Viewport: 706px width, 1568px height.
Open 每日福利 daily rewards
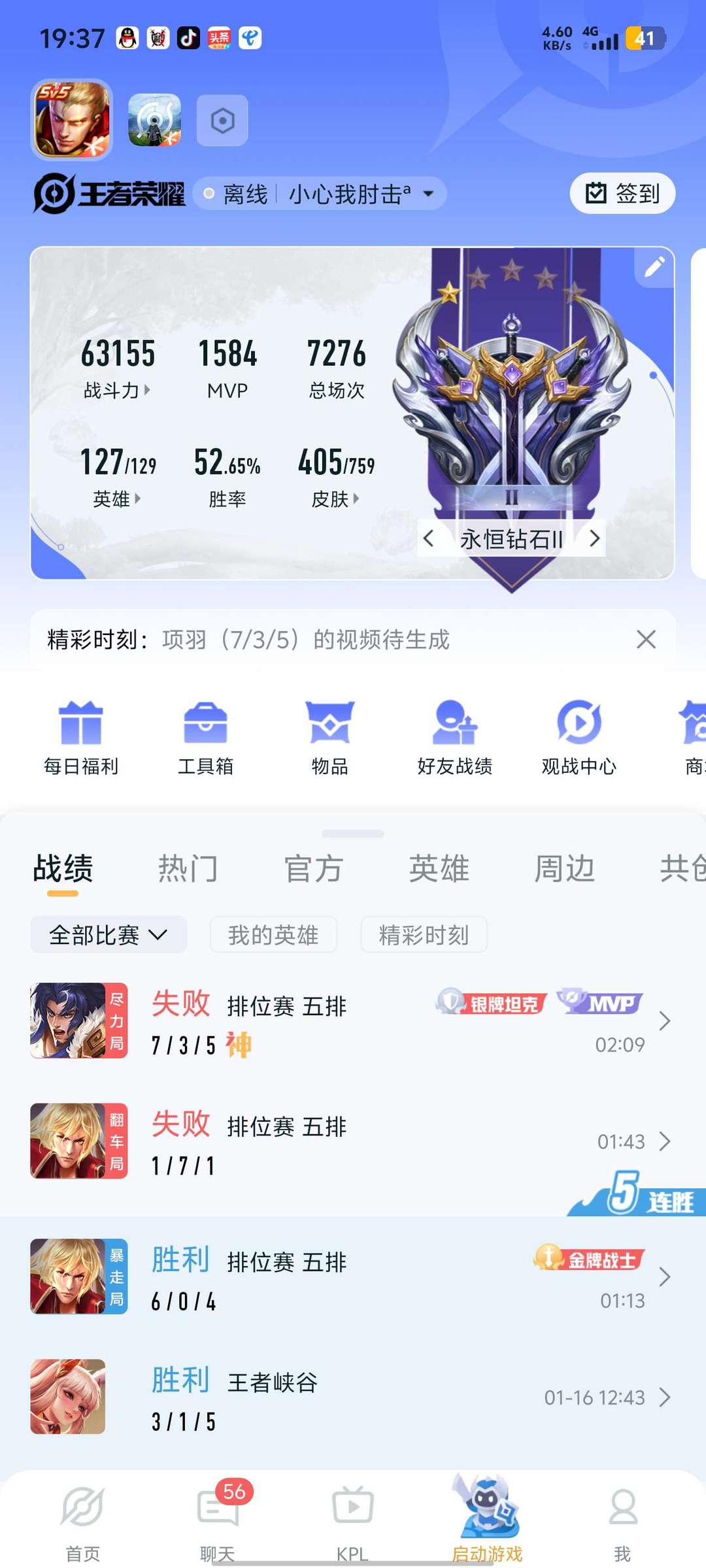point(81,738)
